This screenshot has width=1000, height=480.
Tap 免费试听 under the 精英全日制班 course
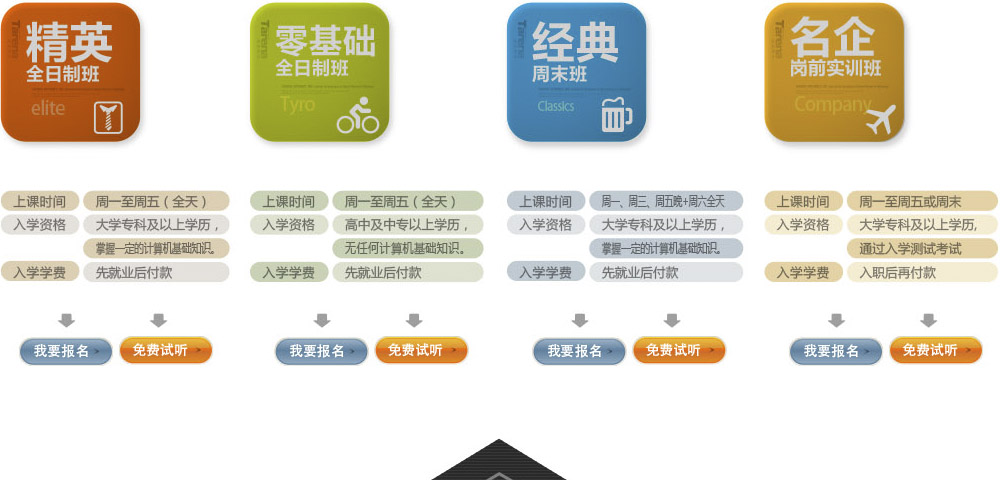(166, 350)
